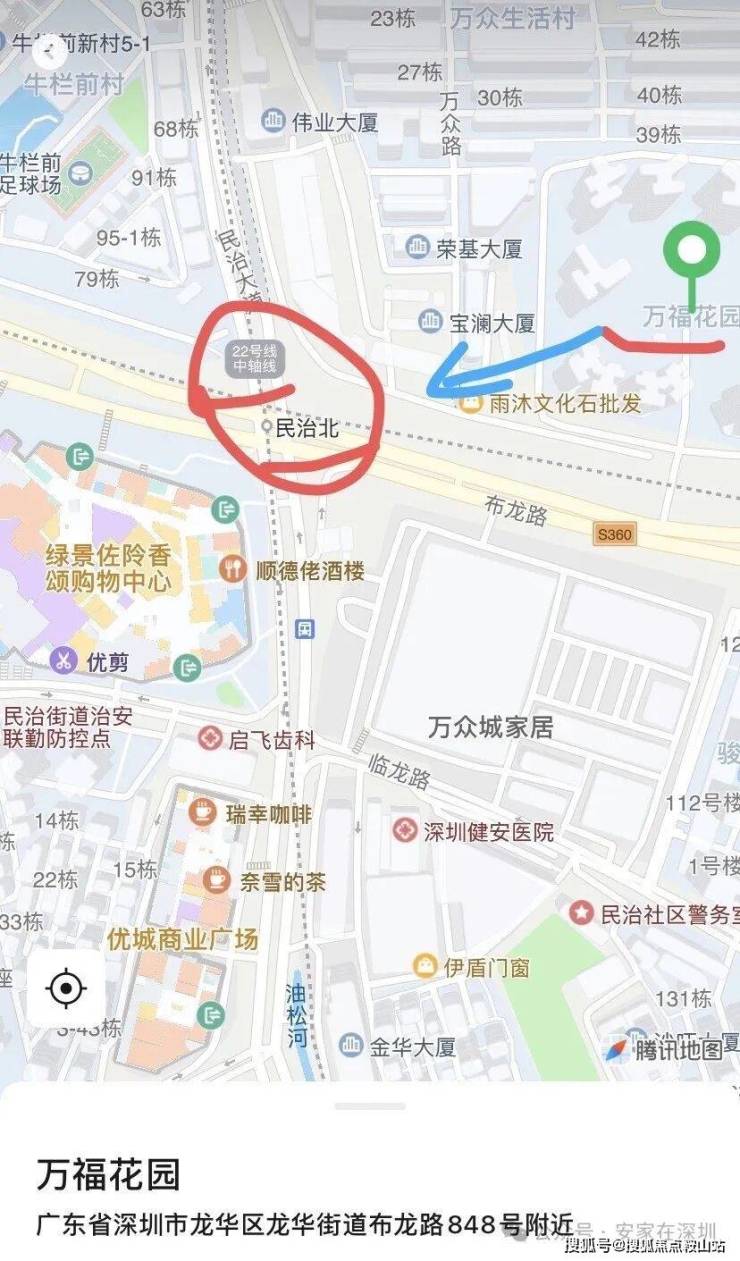740x1261 pixels.
Task: Recenter the map on my location
Action: pyautogui.click(x=65, y=988)
